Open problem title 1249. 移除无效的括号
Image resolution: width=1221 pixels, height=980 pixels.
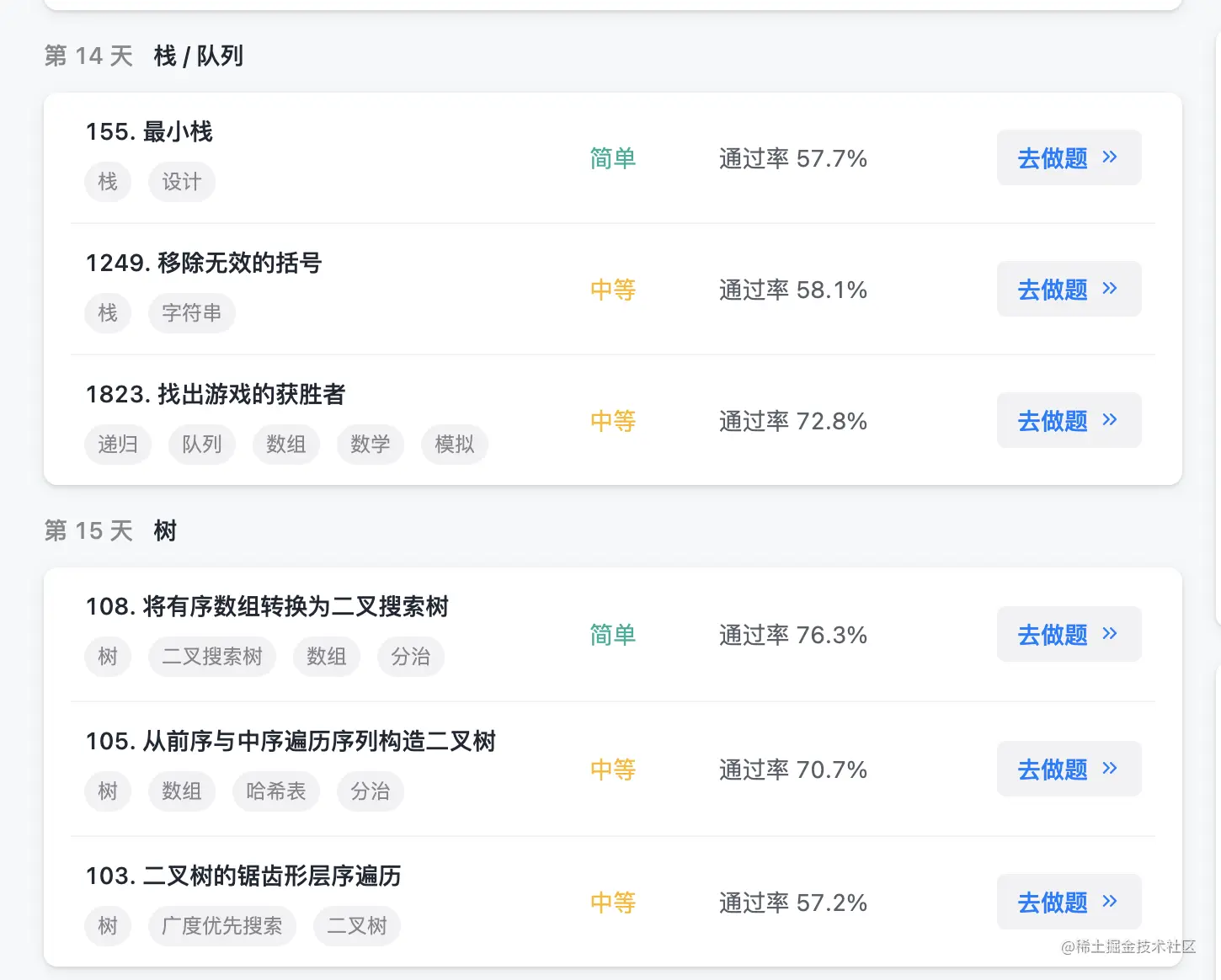click(204, 264)
